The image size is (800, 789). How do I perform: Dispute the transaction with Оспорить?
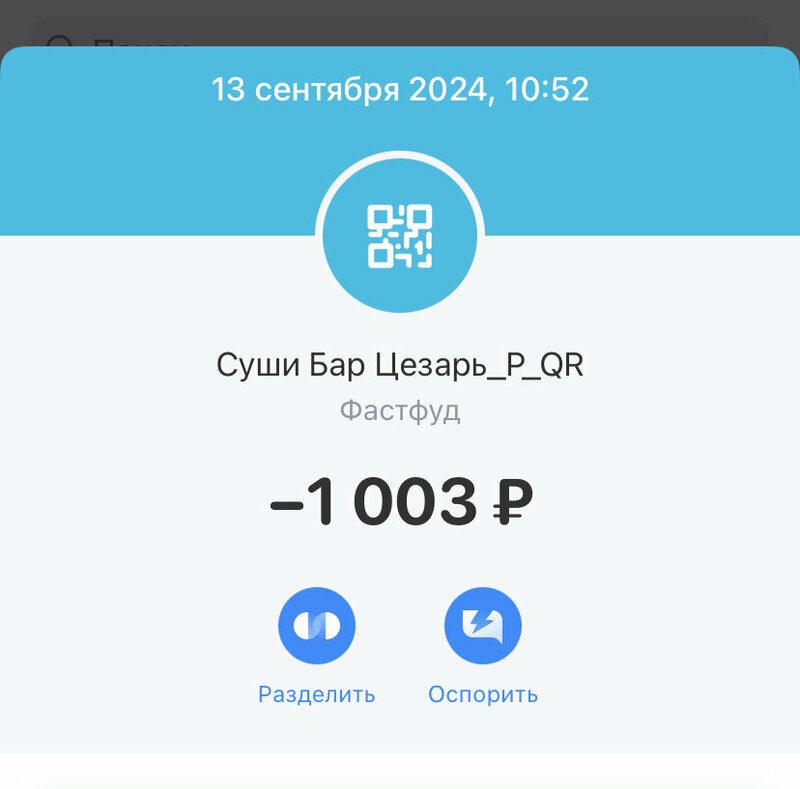(x=483, y=626)
